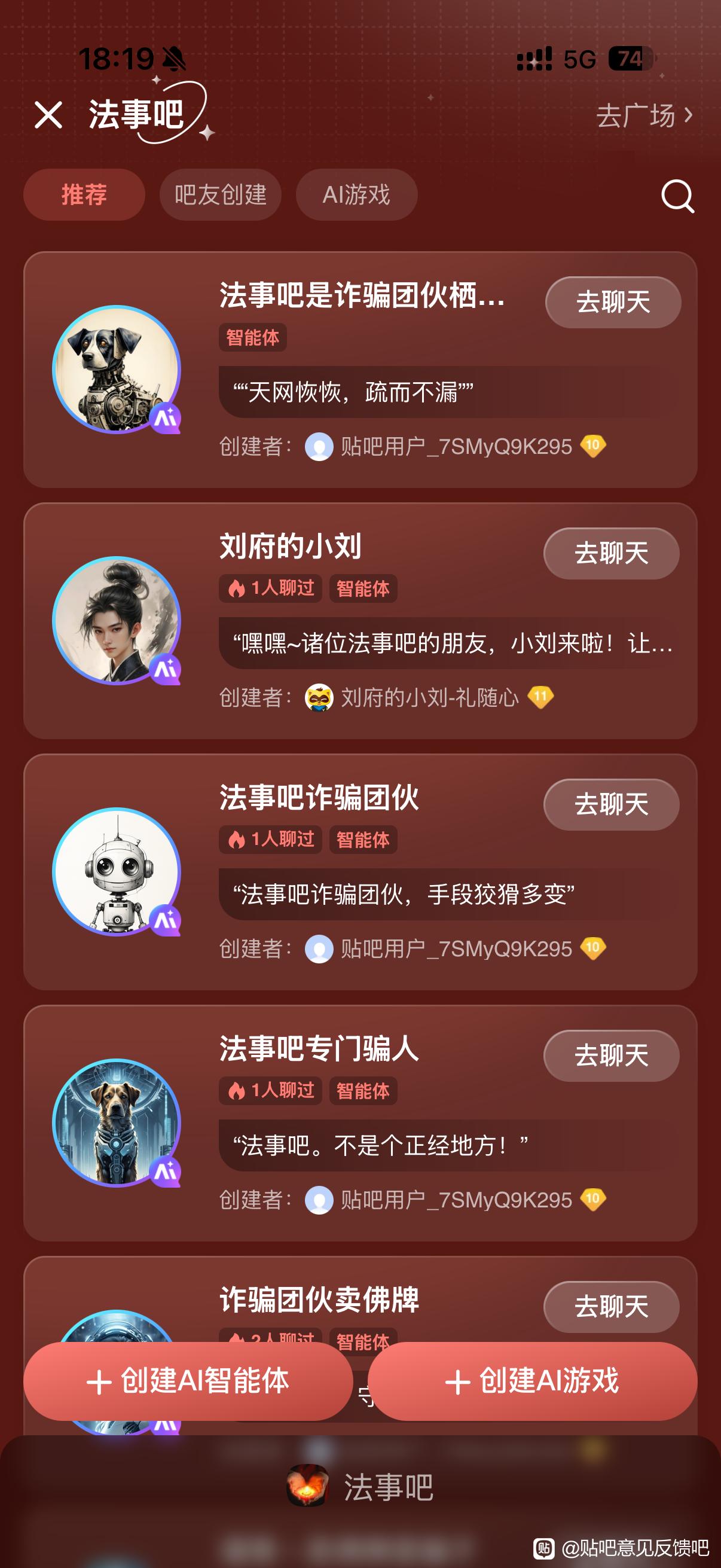Search for AI agents
This screenshot has width=721, height=1568.
pos(677,196)
